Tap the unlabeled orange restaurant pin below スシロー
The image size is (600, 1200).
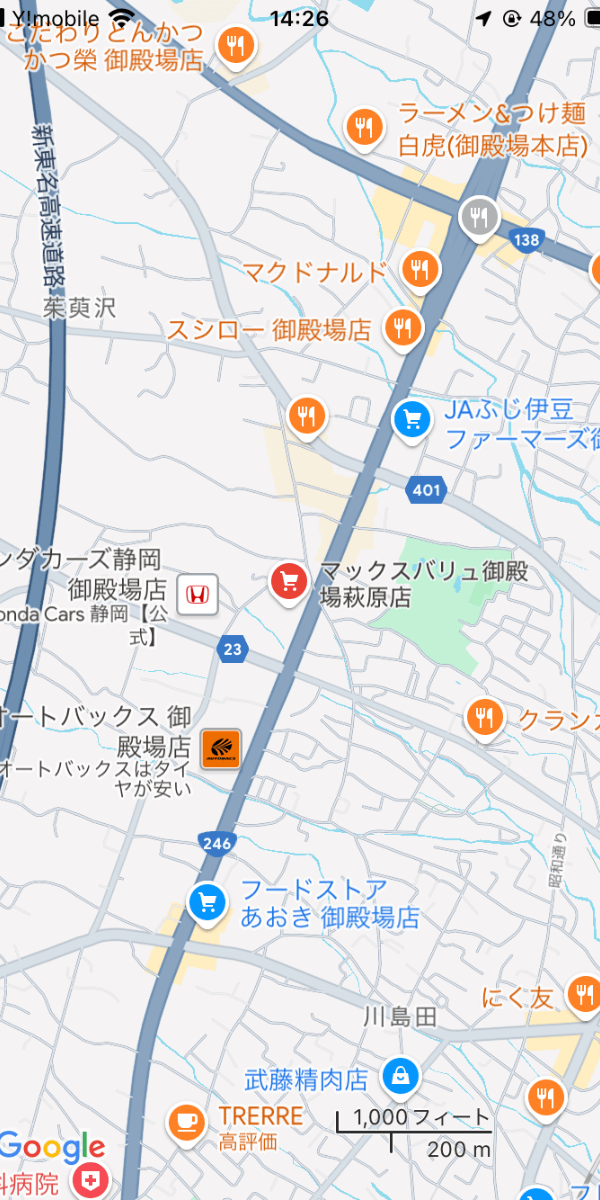coord(306,417)
